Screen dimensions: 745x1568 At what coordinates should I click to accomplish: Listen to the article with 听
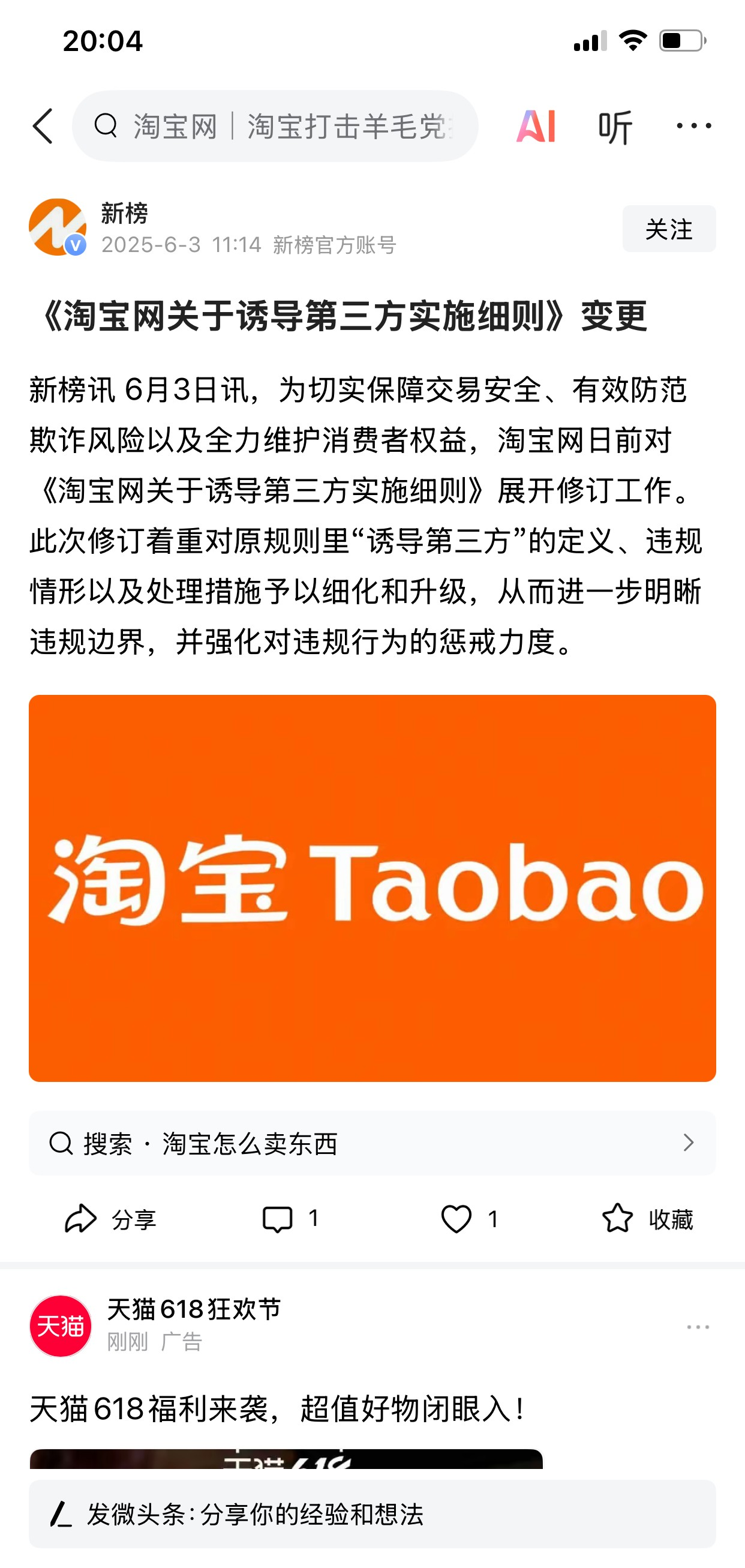click(615, 127)
